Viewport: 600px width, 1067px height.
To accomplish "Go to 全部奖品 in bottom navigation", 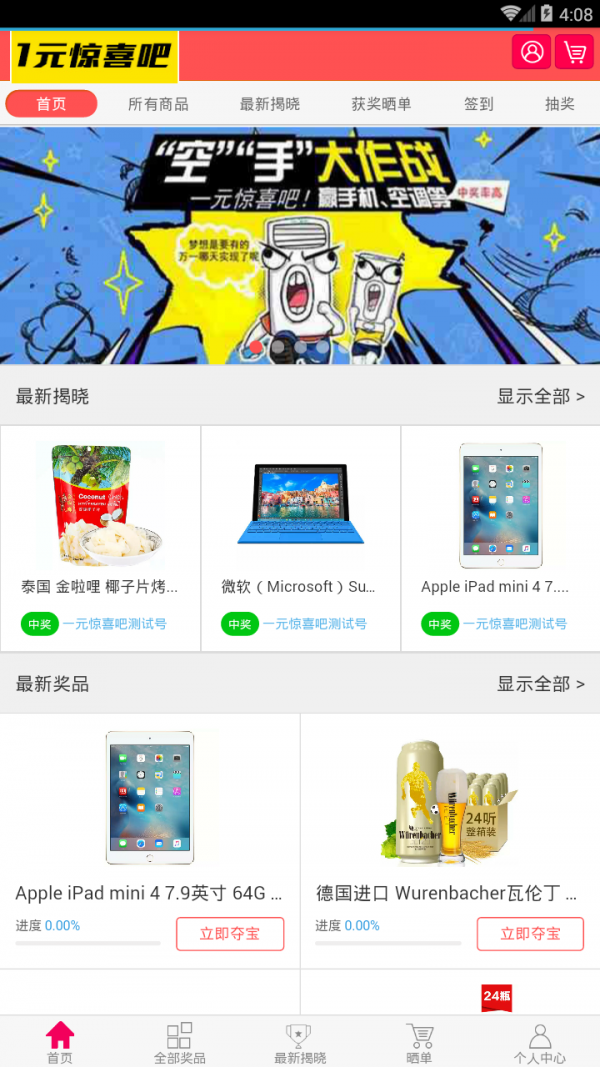I will tap(180, 1043).
